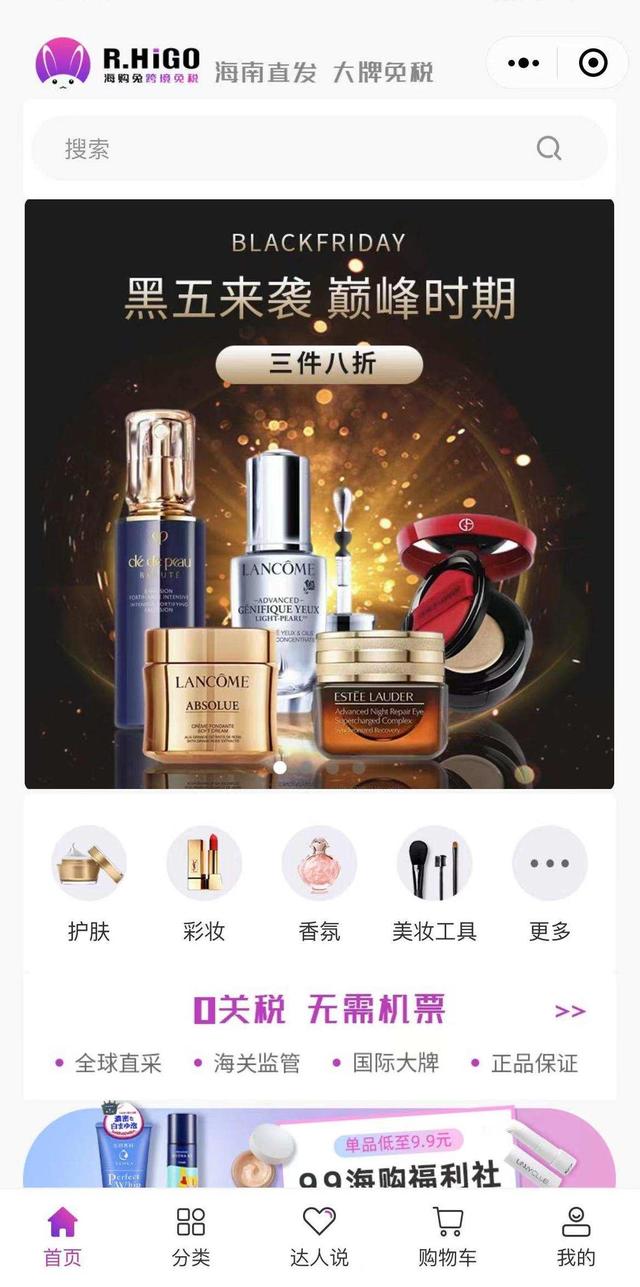Open the Black Friday 三件八折 banner

pyautogui.click(x=319, y=494)
